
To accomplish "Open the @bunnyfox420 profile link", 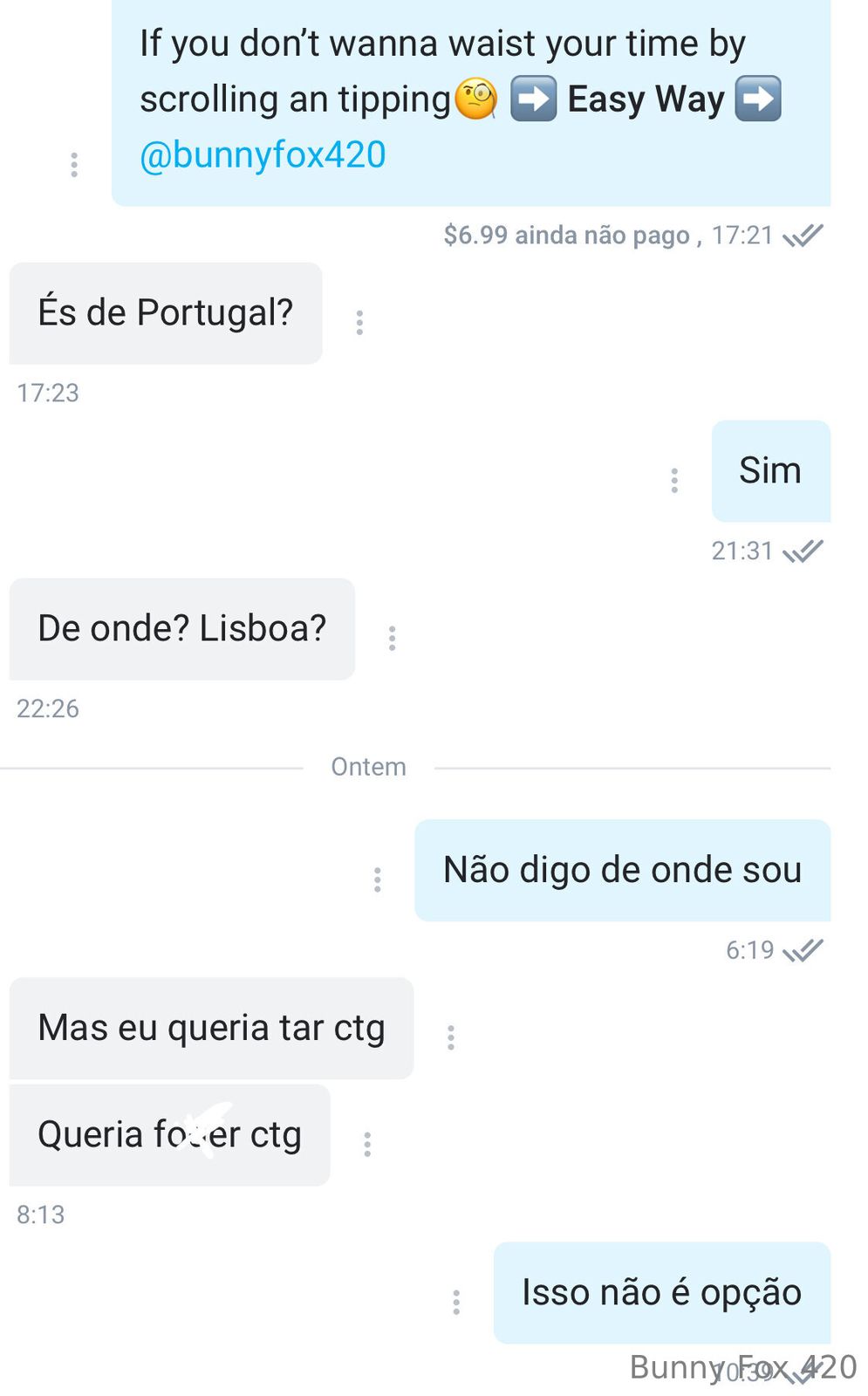I will [x=263, y=155].
